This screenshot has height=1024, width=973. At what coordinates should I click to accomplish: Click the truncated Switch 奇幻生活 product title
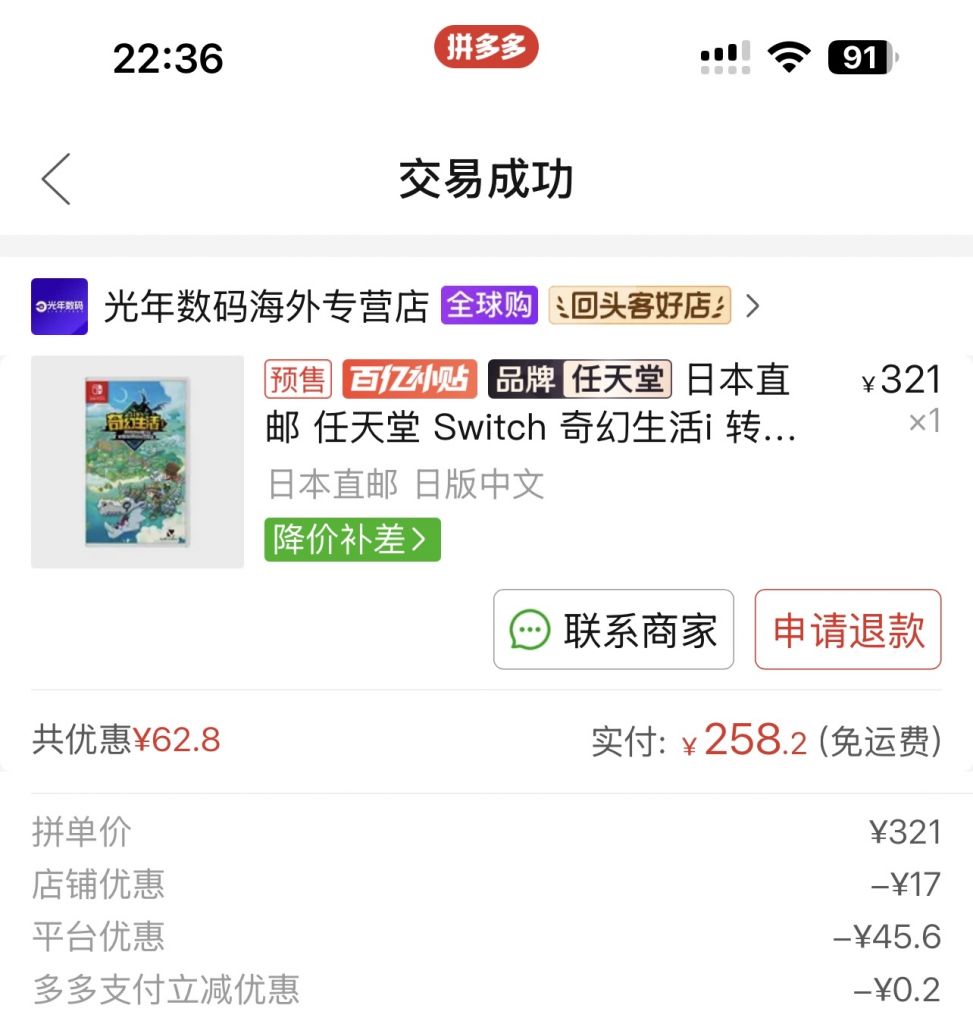500,428
